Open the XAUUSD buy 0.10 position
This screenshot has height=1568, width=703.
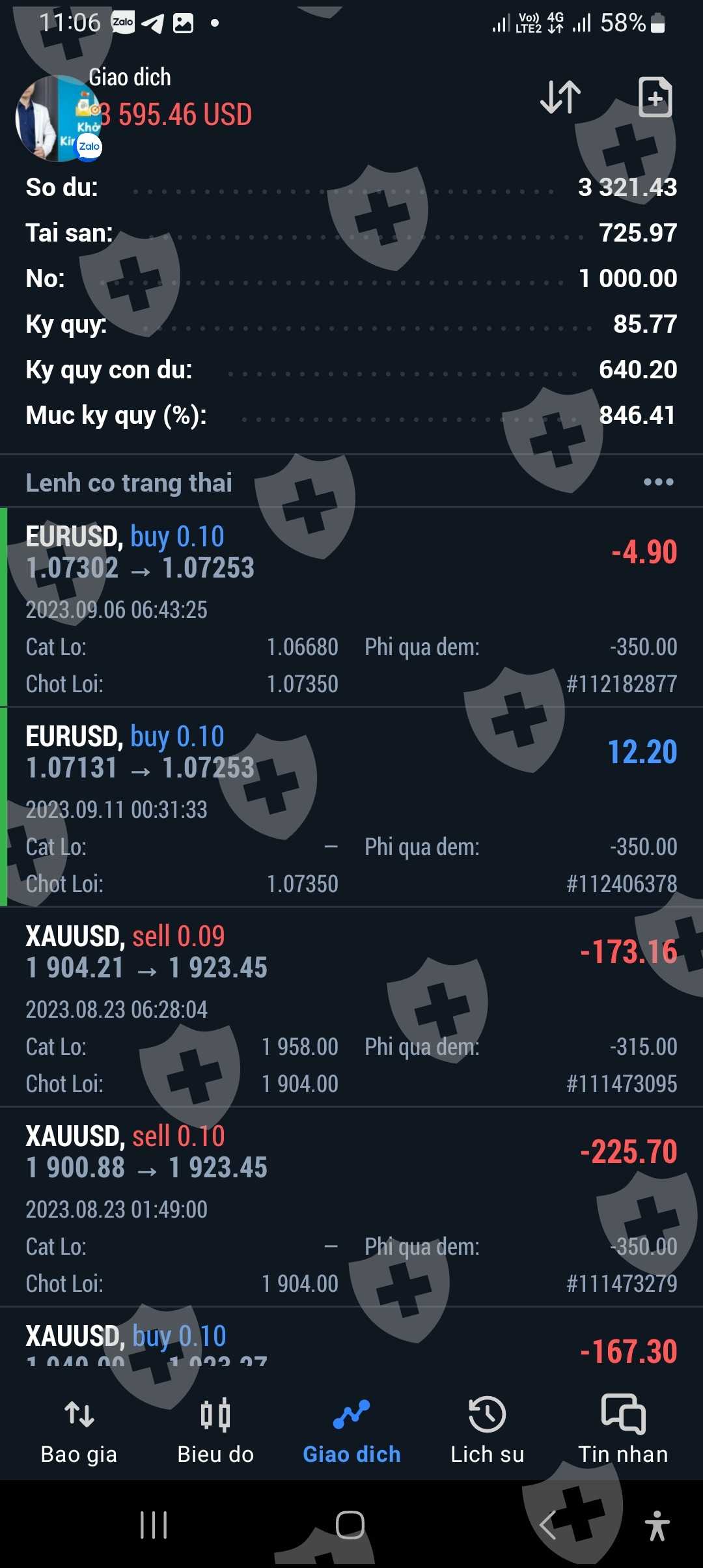351,1343
